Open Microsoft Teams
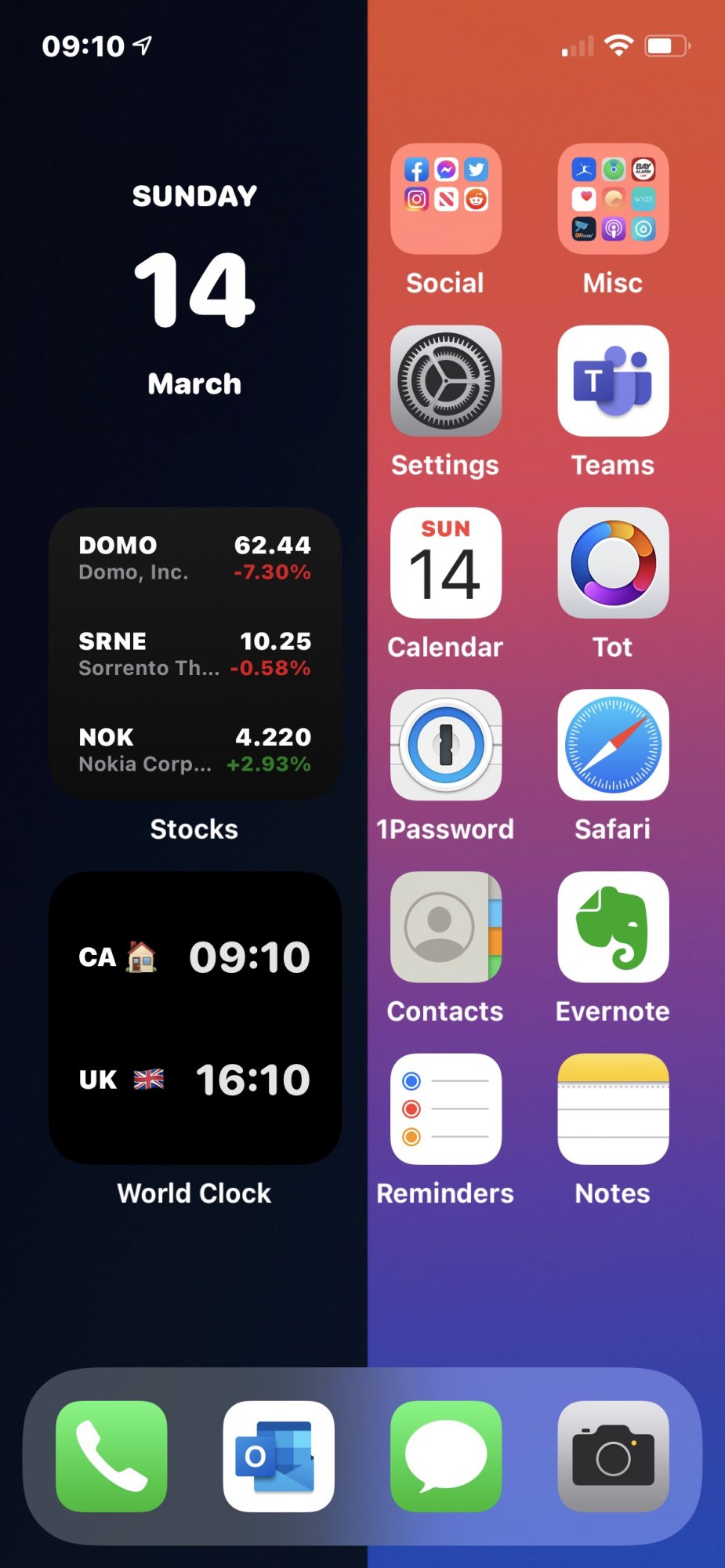 click(613, 381)
